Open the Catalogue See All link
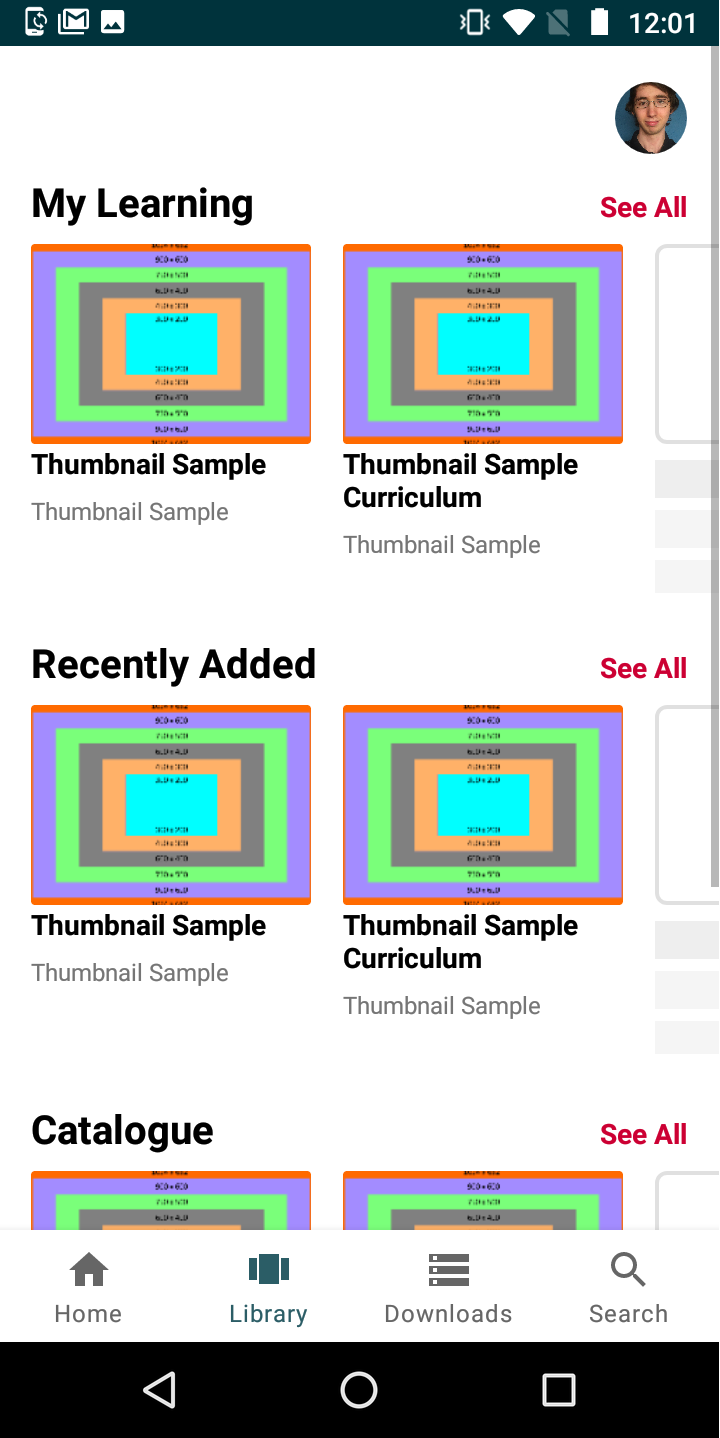This screenshot has height=1438, width=720. [643, 1134]
